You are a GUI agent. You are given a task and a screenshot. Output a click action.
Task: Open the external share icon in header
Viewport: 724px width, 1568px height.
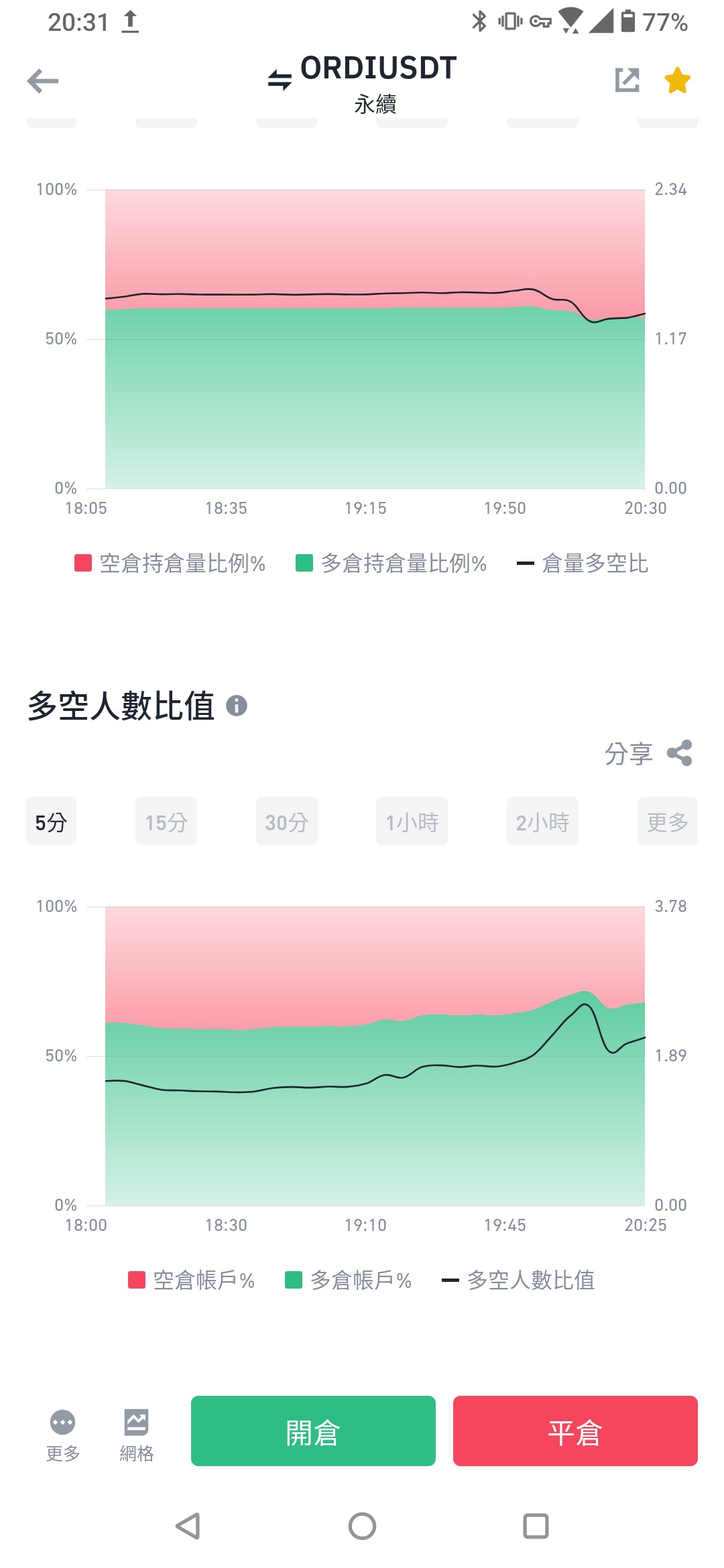(627, 80)
